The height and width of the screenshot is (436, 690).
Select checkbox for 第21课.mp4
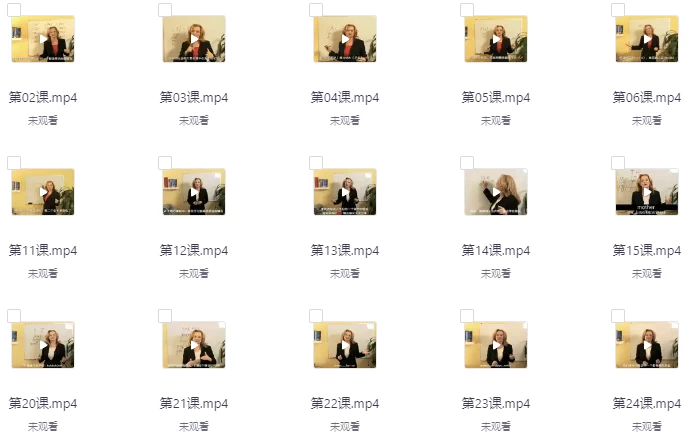[165, 315]
